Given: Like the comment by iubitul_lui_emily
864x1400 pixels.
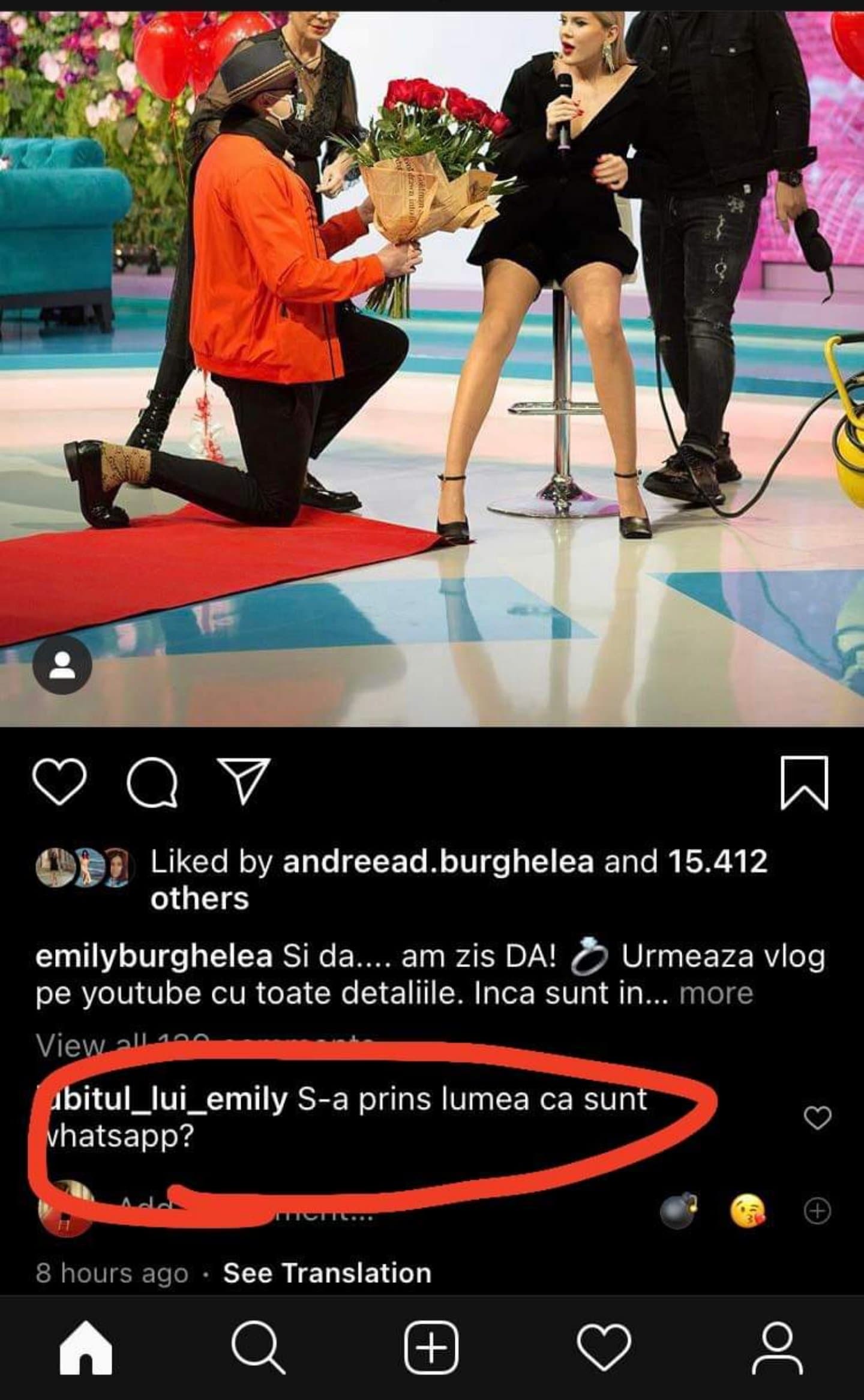Looking at the screenshot, I should pos(817,1117).
